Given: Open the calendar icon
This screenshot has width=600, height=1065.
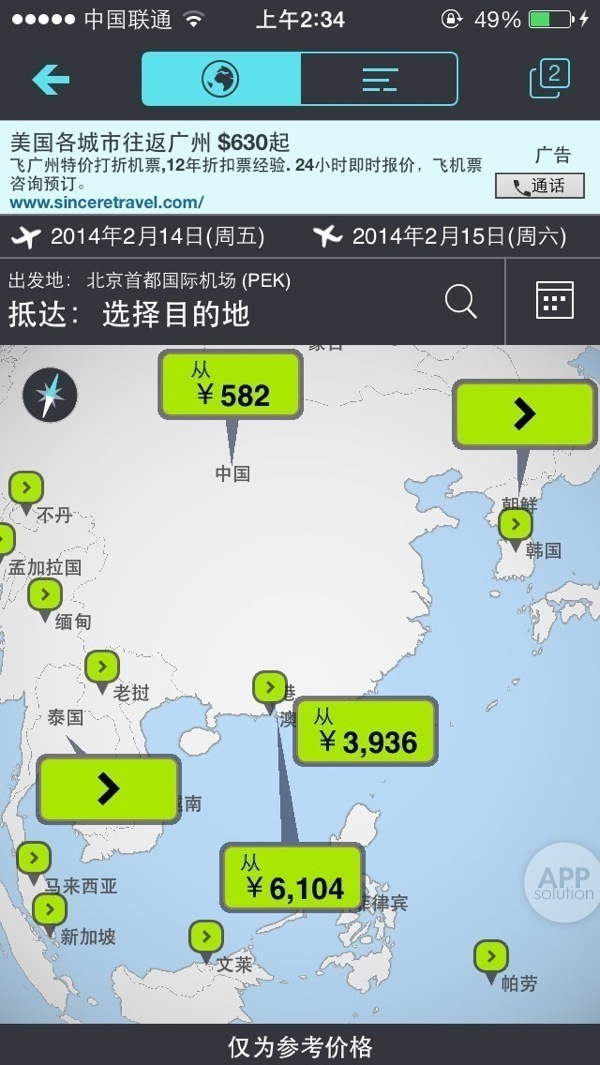Looking at the screenshot, I should [x=554, y=300].
